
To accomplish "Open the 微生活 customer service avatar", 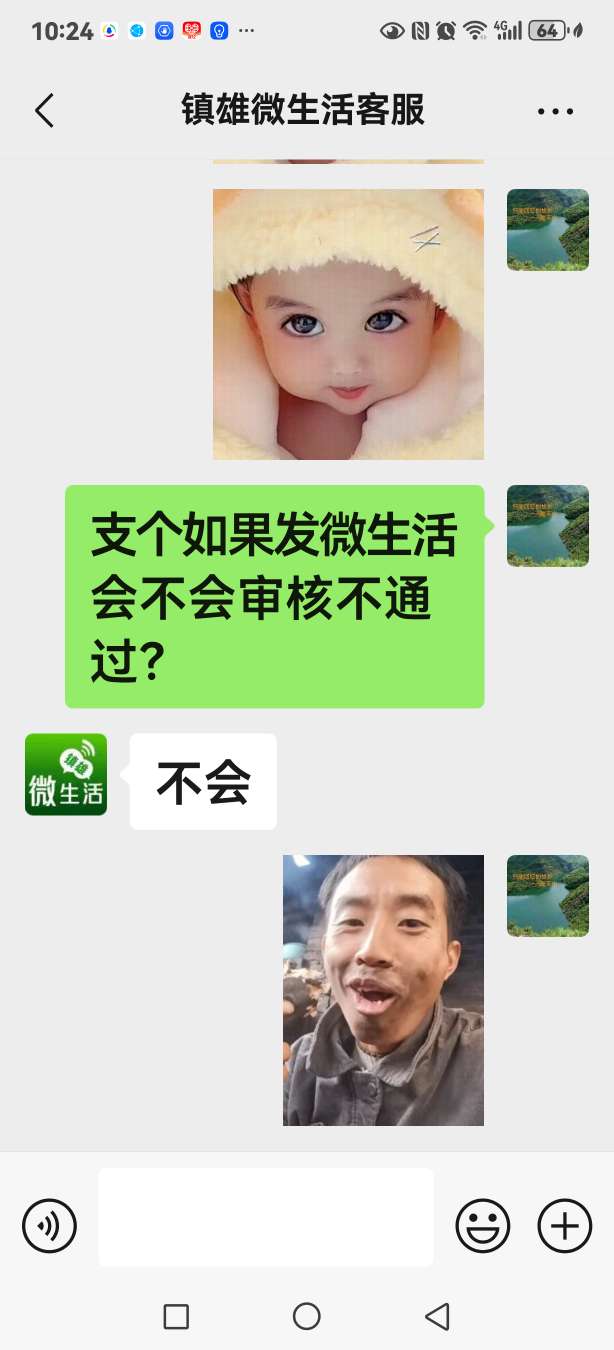I will tap(66, 774).
